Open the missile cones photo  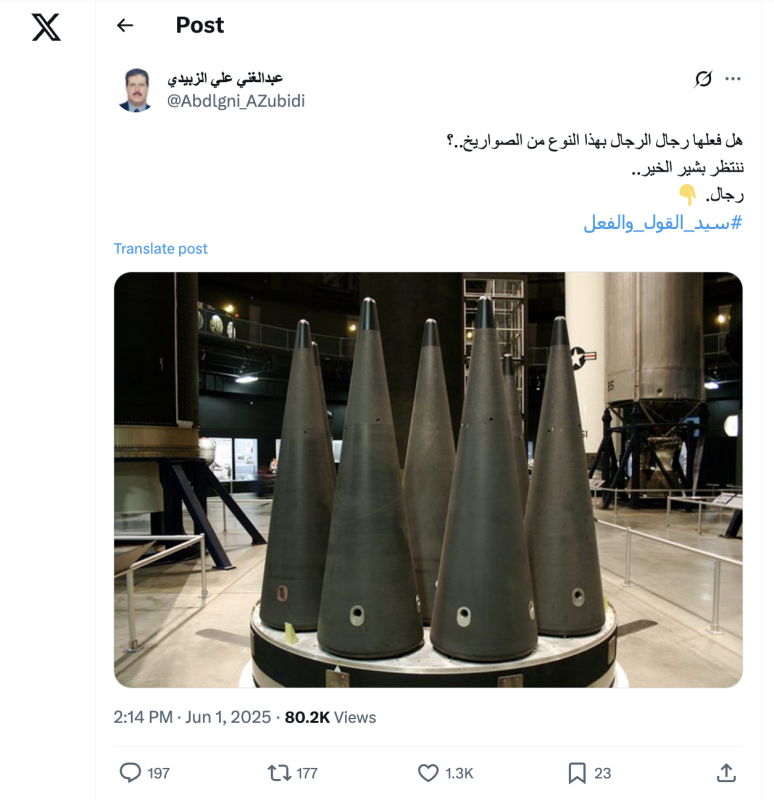coord(428,480)
